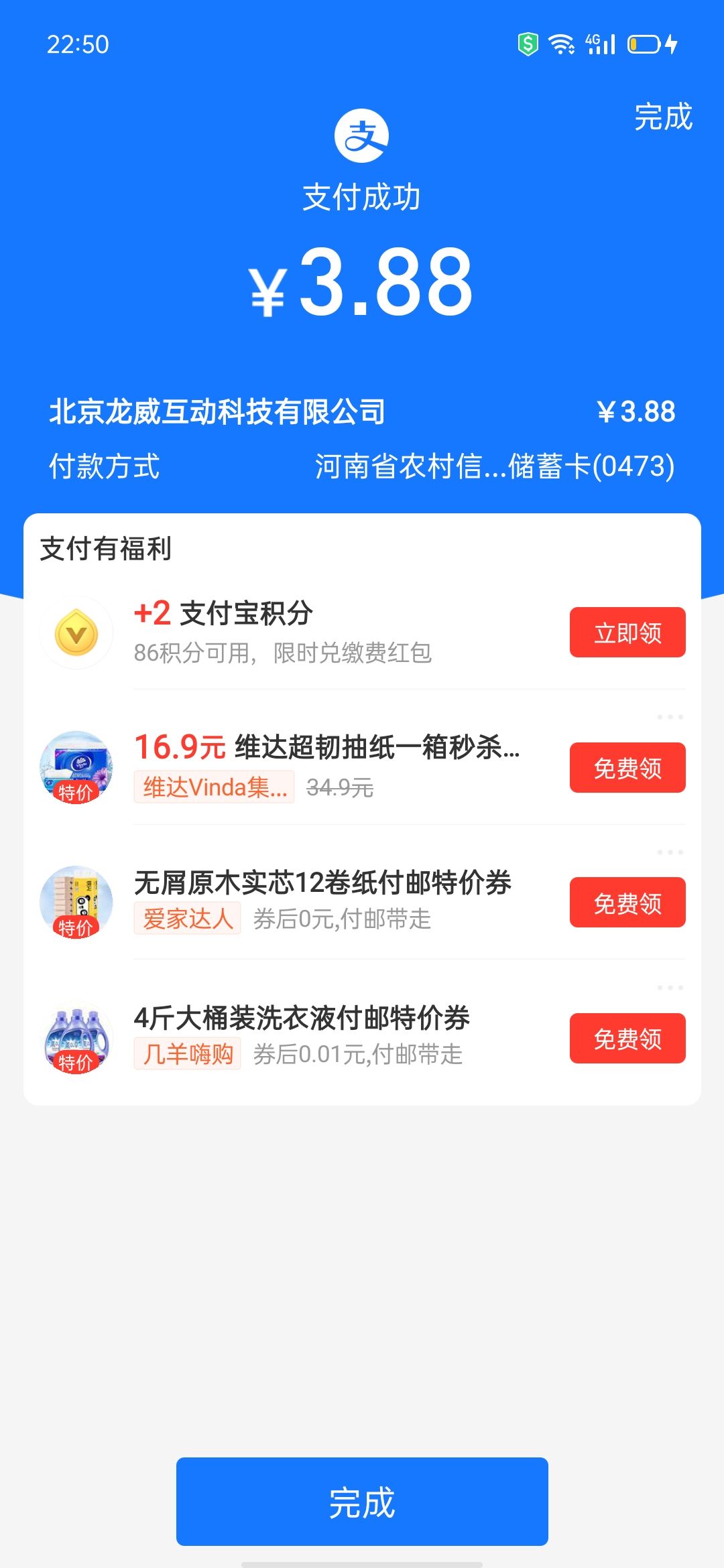Open more options for 4斤大桶装洗衣液 offer
Image resolution: width=724 pixels, height=1568 pixels.
pos(670,988)
